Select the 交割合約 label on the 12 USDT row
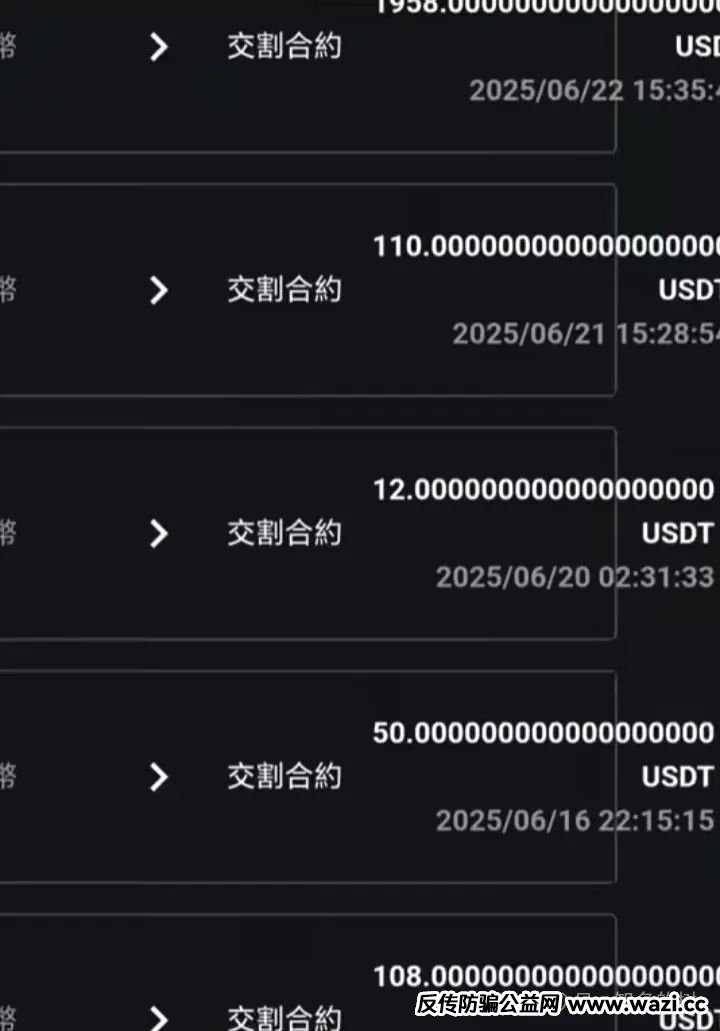This screenshot has width=720, height=1031. pos(283,534)
